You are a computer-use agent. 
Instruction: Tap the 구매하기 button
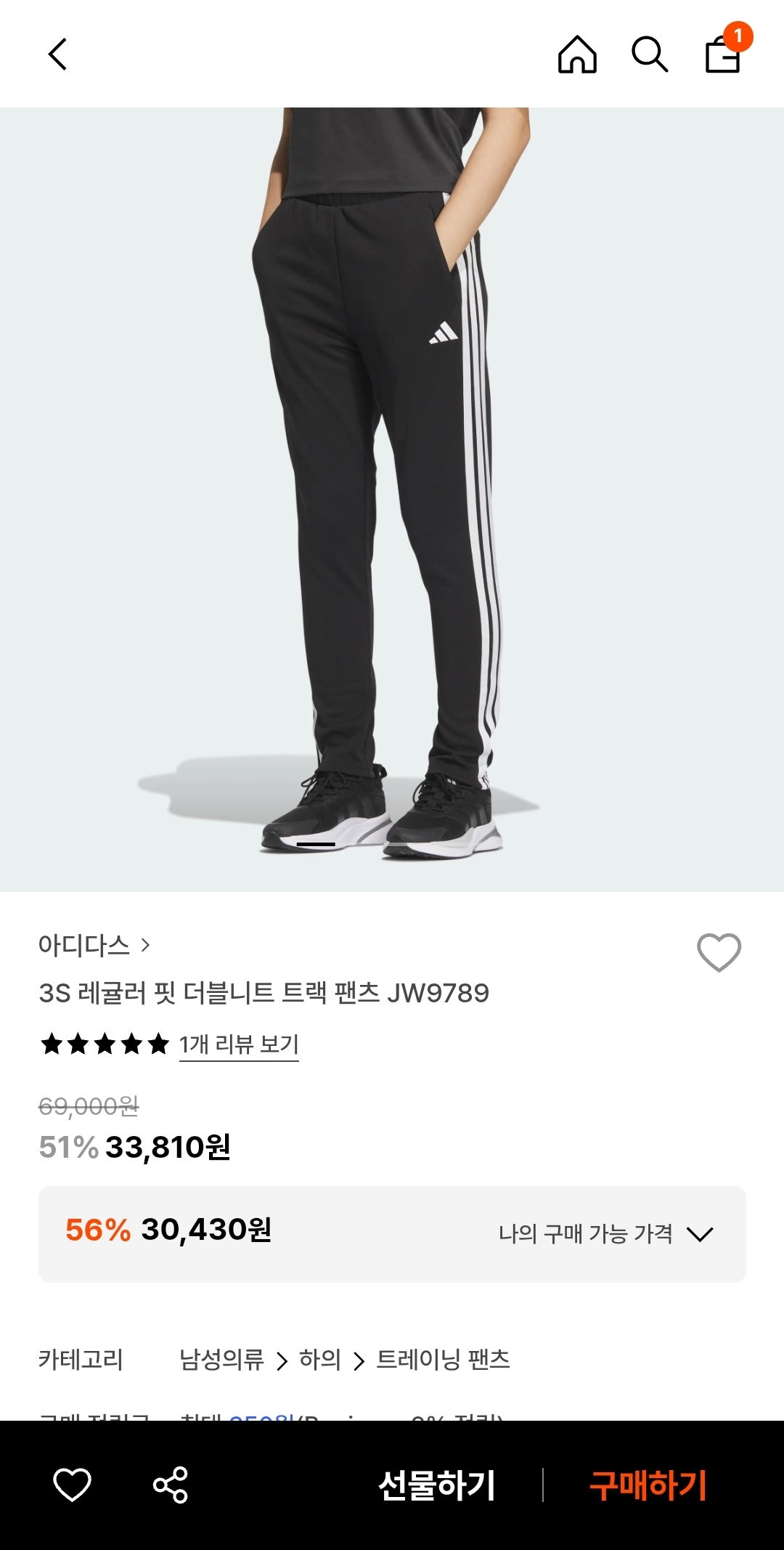point(648,1485)
